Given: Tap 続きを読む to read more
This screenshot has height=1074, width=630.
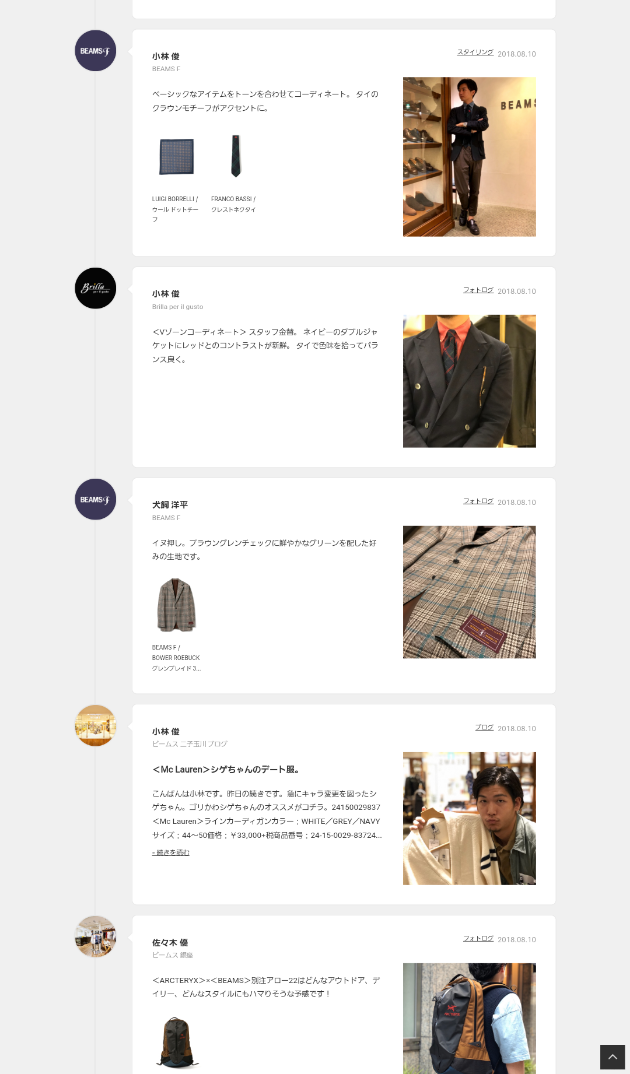Looking at the screenshot, I should (x=171, y=852).
